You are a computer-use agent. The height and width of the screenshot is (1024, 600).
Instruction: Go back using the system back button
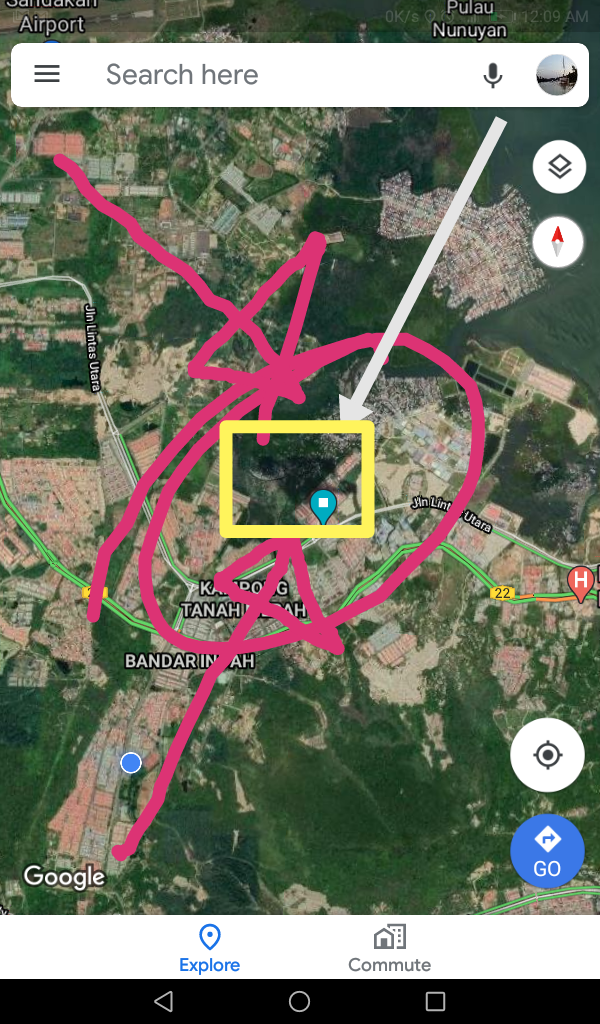[164, 1001]
